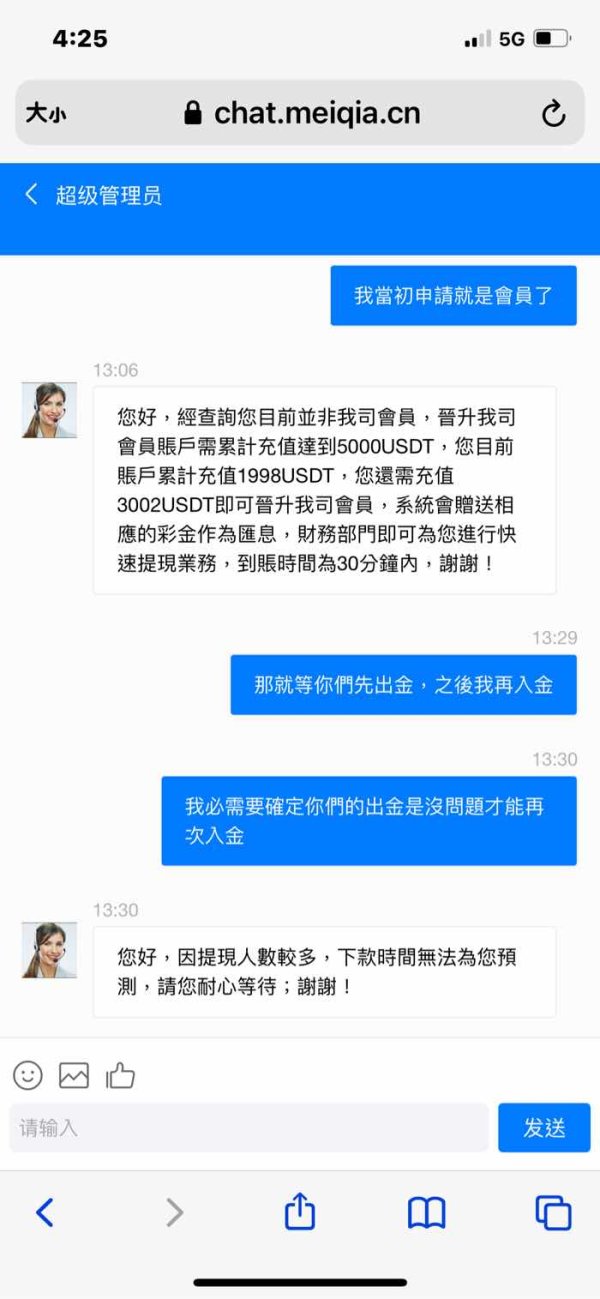Open Safari bookmarks
Viewport: 600px width, 1299px height.
[x=426, y=1213]
